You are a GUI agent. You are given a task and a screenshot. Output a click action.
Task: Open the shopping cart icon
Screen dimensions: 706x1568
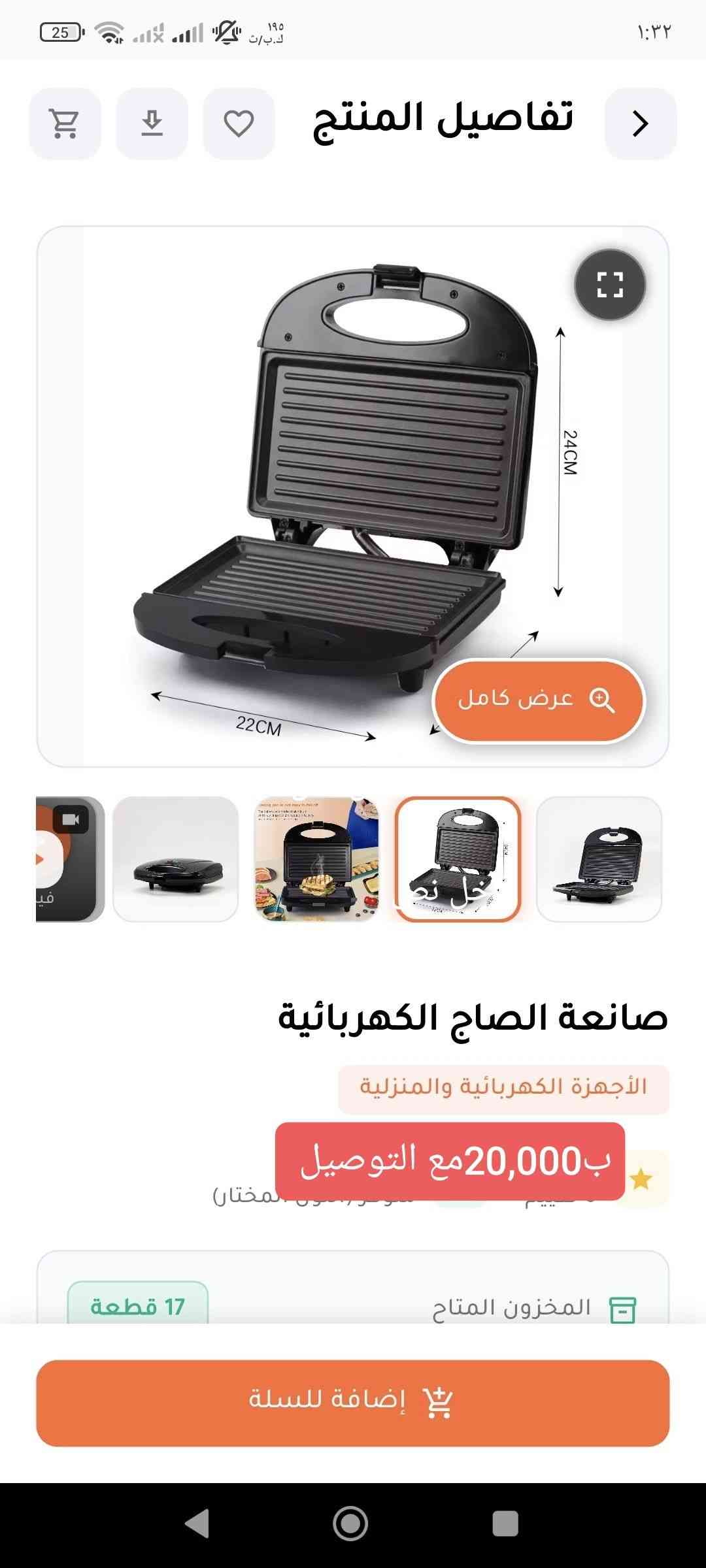[x=65, y=123]
